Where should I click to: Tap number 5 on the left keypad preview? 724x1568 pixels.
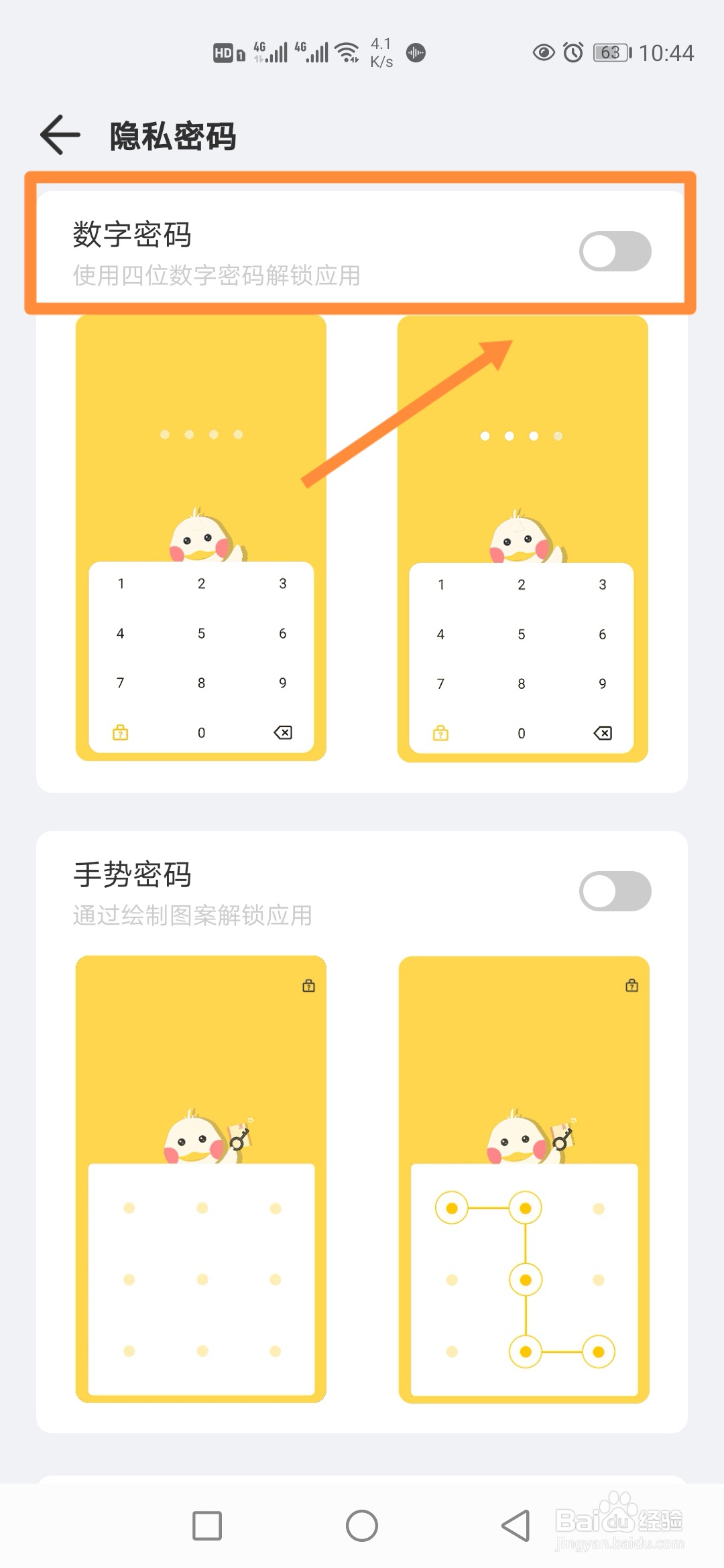coord(201,633)
